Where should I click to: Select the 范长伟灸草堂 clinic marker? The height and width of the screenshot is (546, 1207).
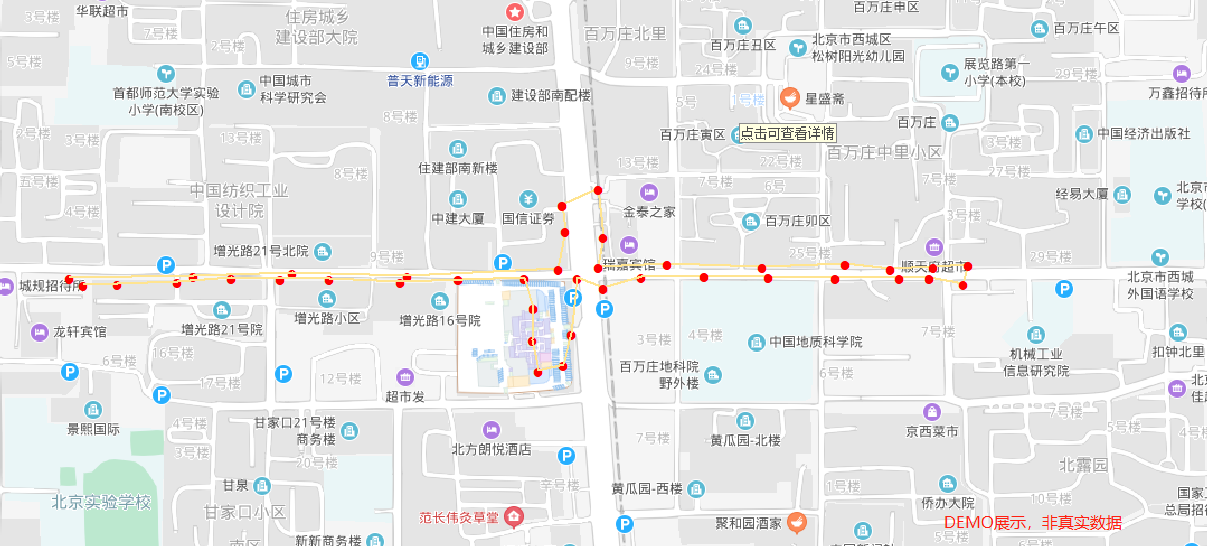[514, 516]
